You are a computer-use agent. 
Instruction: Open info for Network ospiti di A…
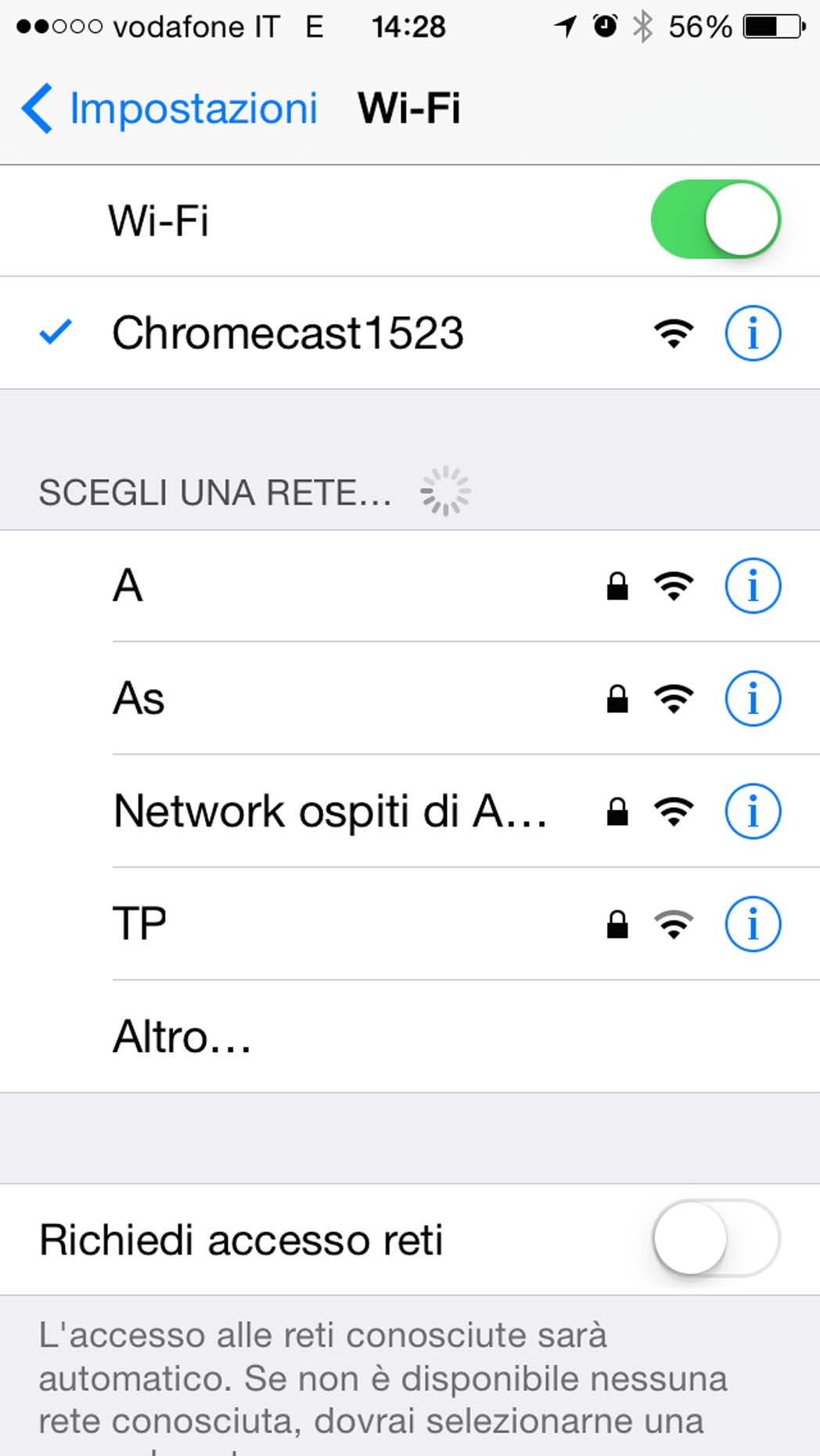(752, 811)
